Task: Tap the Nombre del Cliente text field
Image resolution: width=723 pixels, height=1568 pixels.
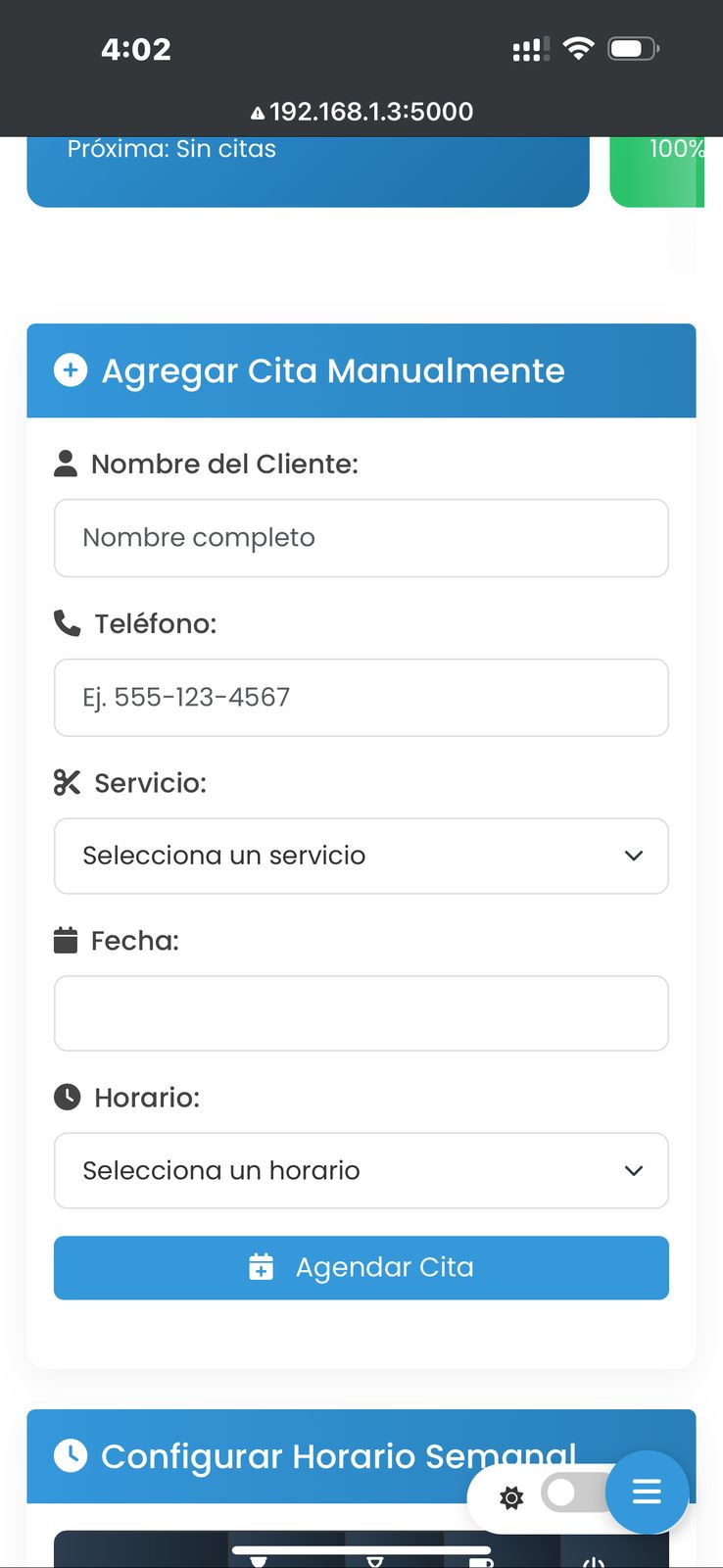Action: 361,538
